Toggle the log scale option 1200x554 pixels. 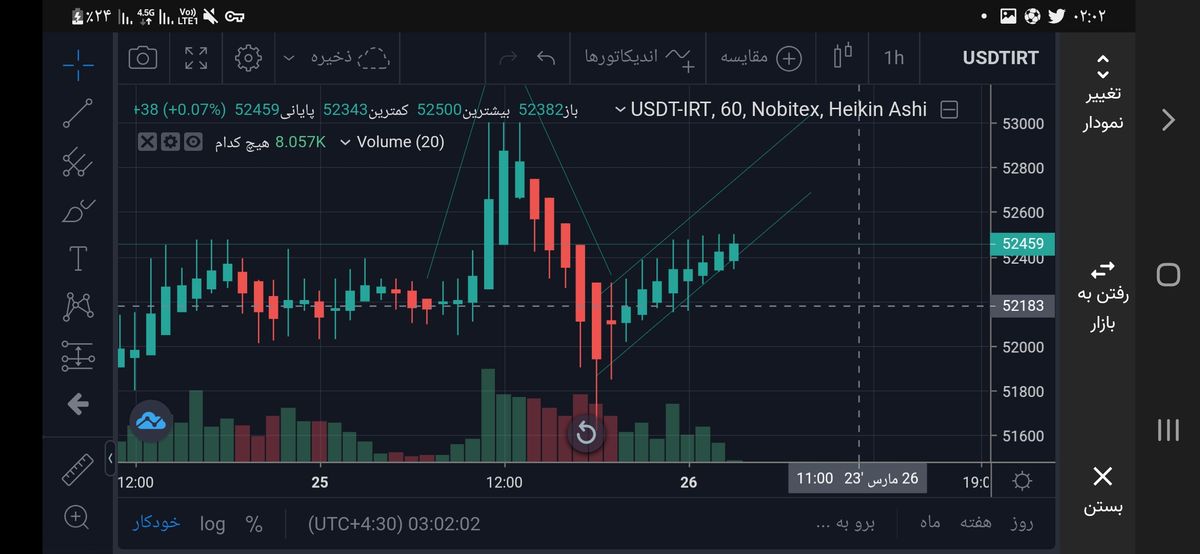(212, 524)
